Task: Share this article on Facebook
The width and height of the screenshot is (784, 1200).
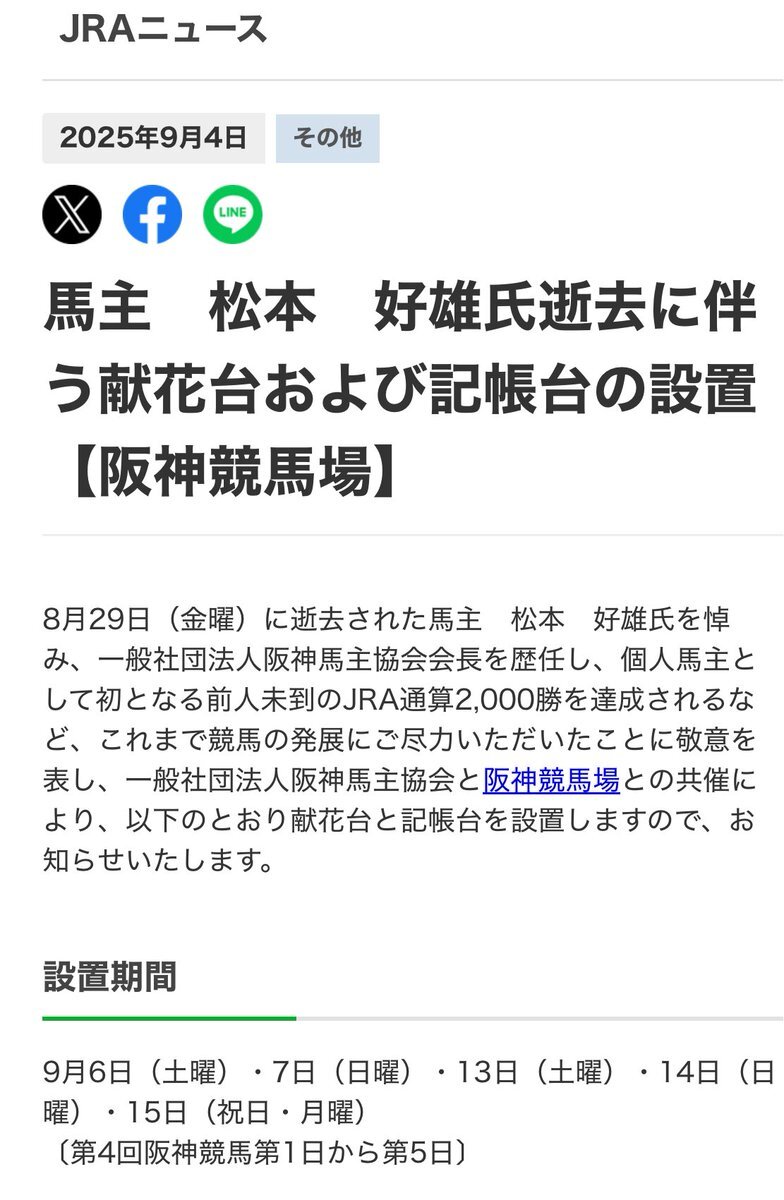Action: click(152, 214)
